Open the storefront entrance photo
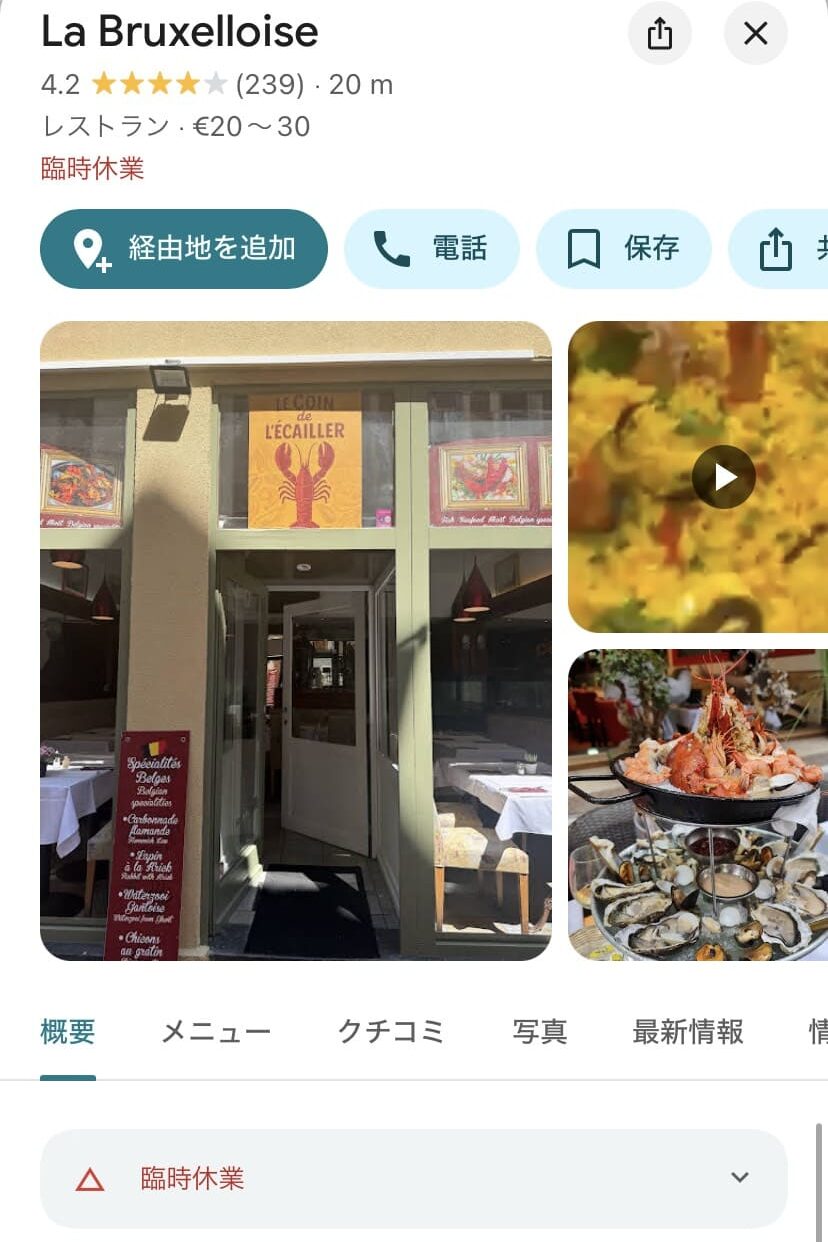Image resolution: width=828 pixels, height=1242 pixels. pos(295,640)
